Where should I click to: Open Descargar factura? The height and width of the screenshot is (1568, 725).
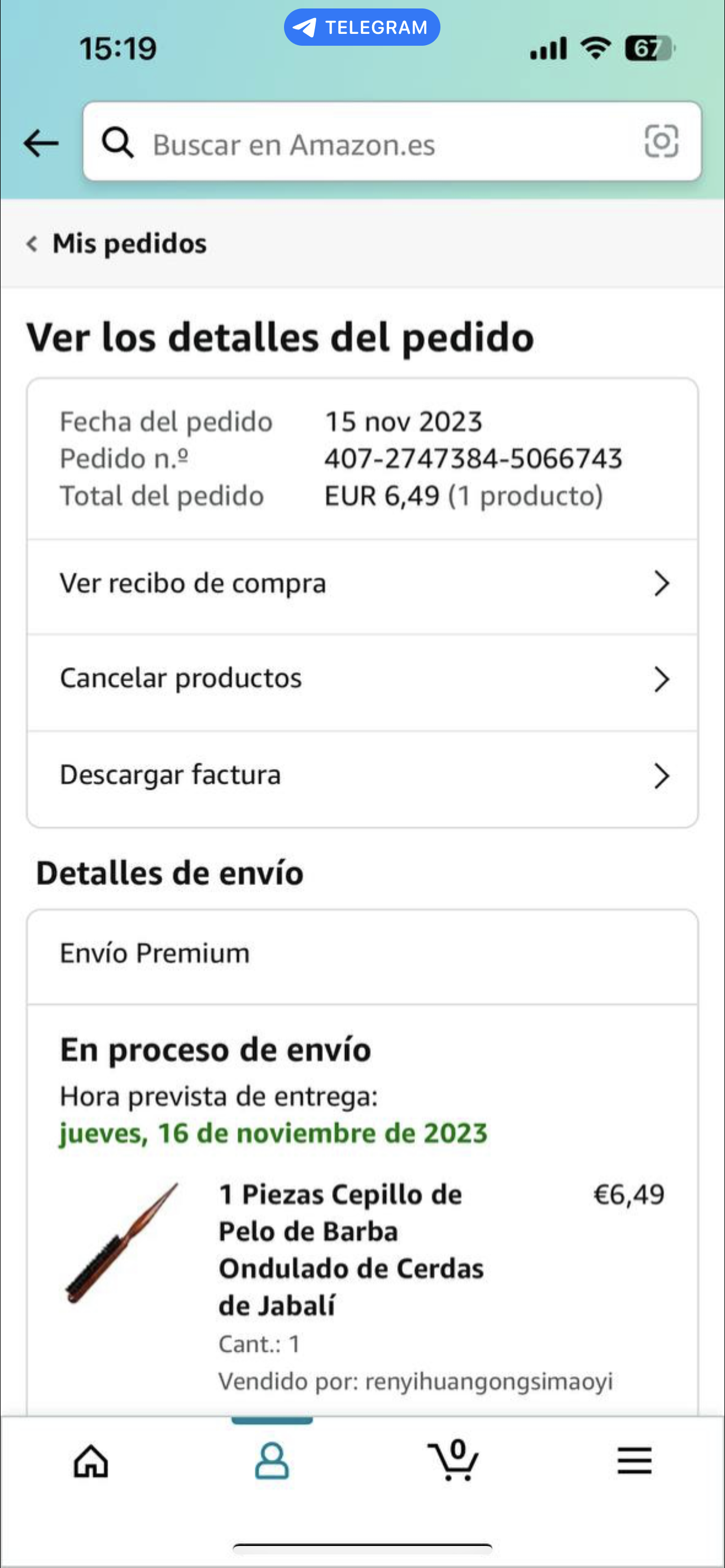point(363,776)
